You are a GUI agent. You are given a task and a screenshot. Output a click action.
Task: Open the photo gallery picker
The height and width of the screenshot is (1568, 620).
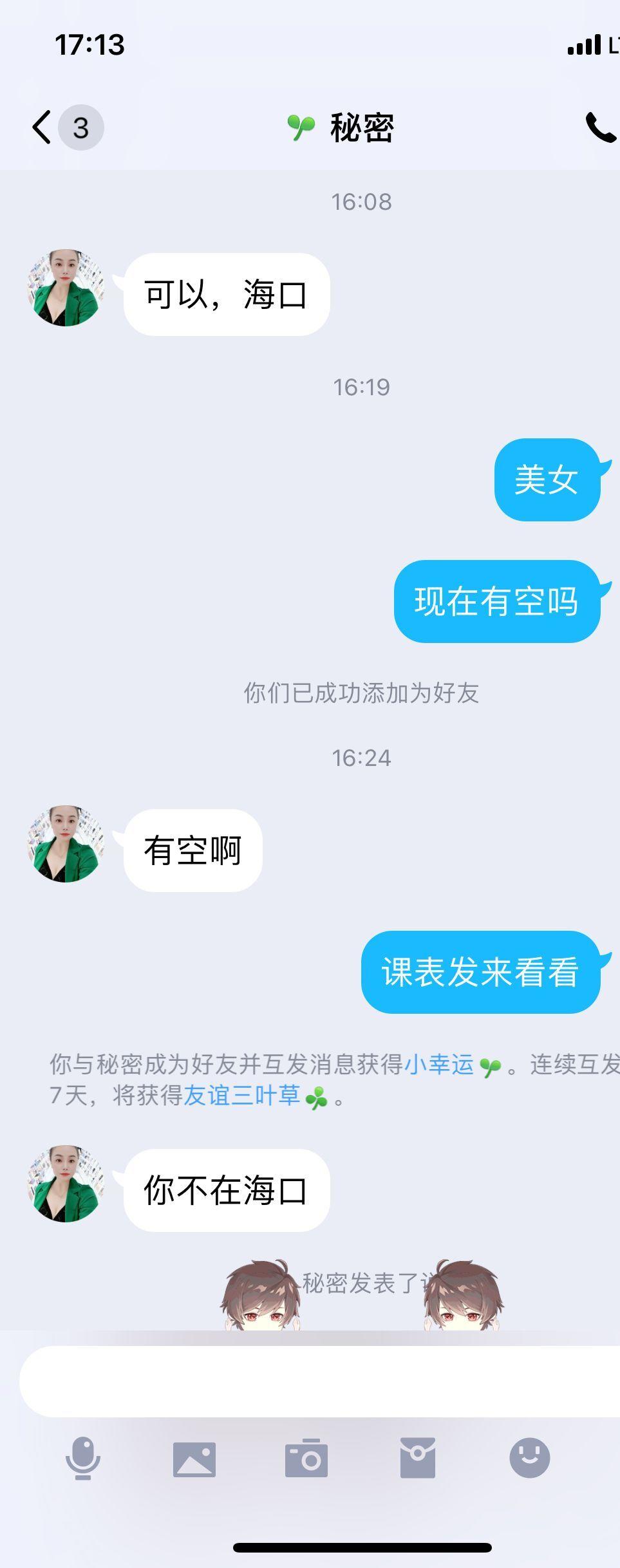coord(194,1459)
